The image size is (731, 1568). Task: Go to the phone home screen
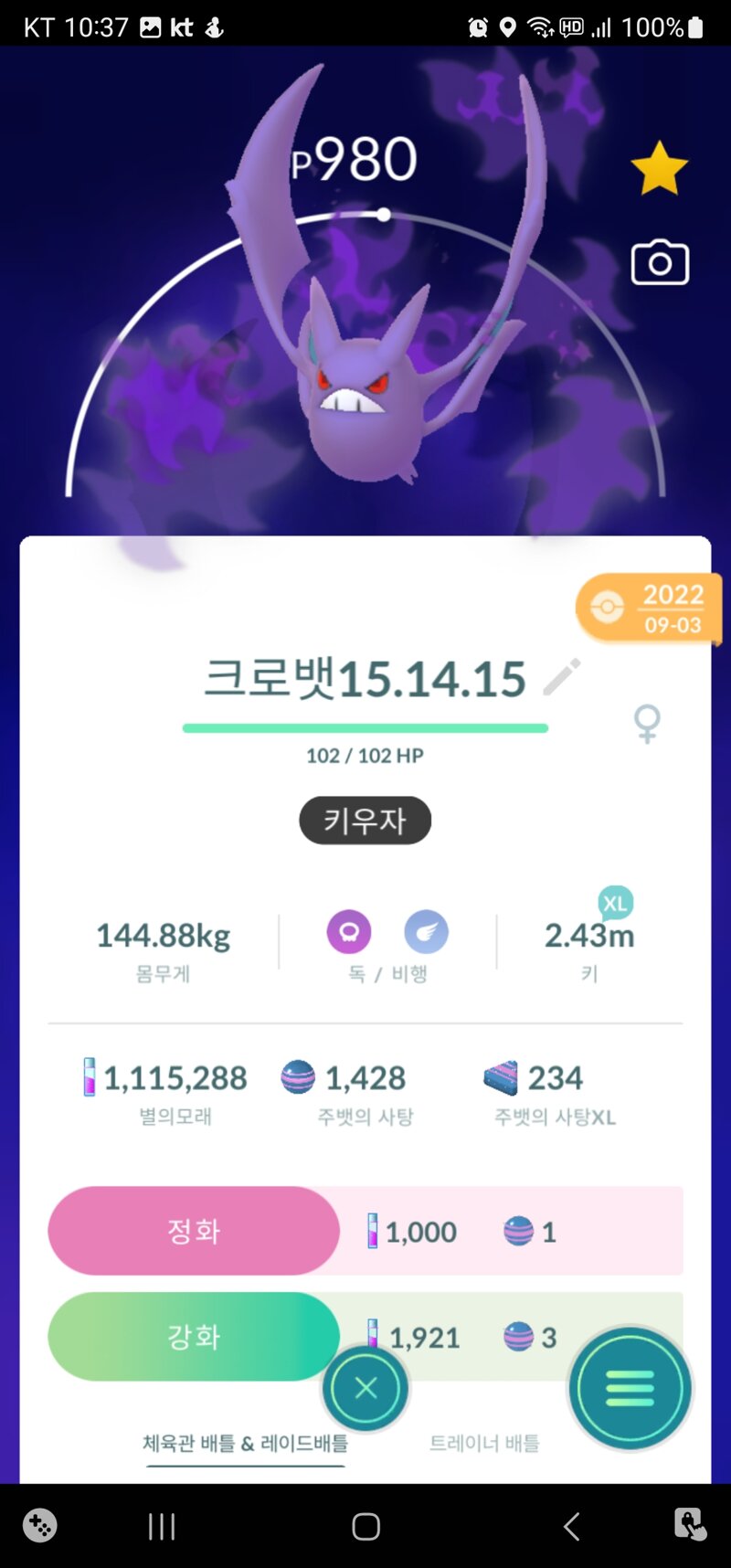(365, 1526)
